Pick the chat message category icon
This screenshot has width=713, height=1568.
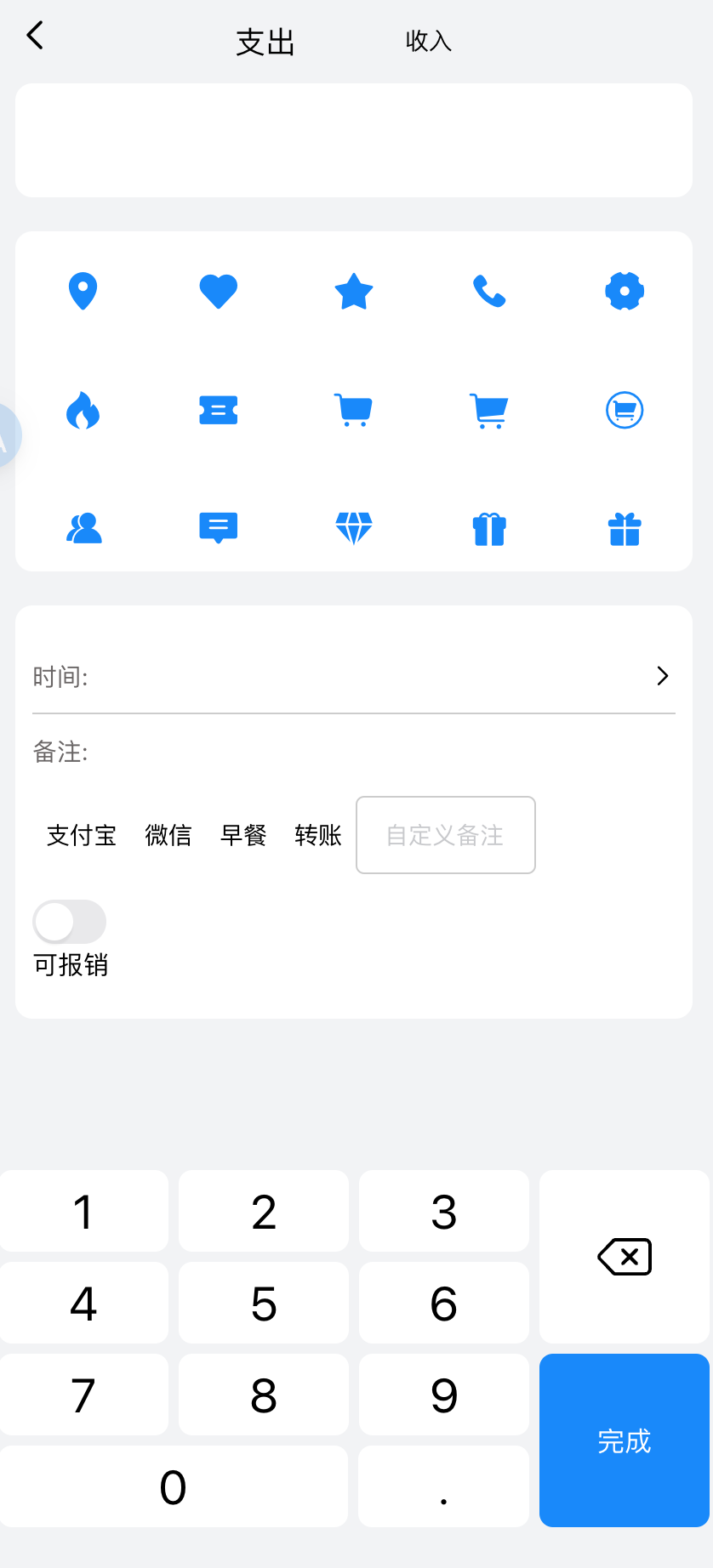[x=218, y=529]
